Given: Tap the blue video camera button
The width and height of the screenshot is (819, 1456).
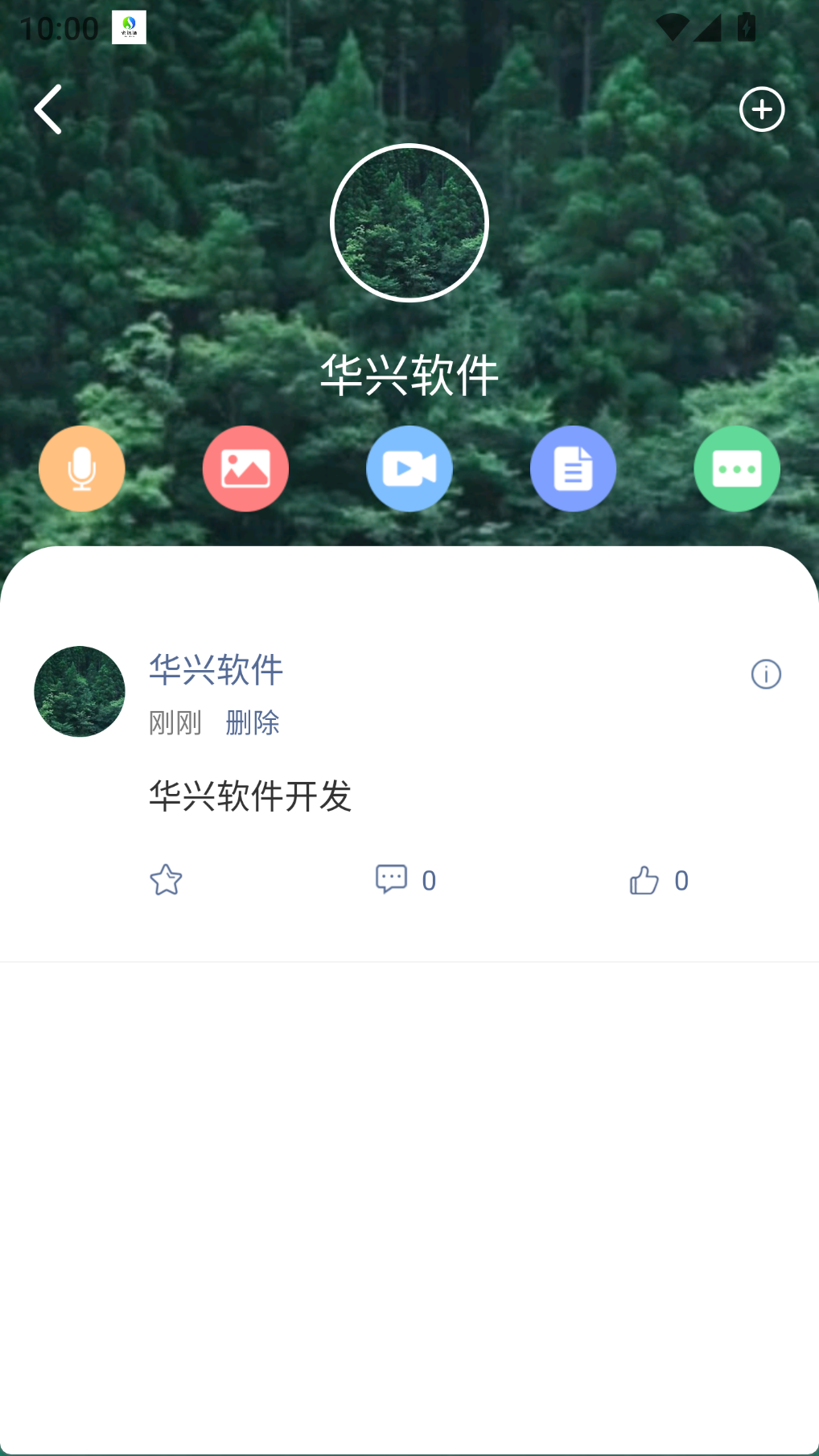Looking at the screenshot, I should click(x=409, y=469).
